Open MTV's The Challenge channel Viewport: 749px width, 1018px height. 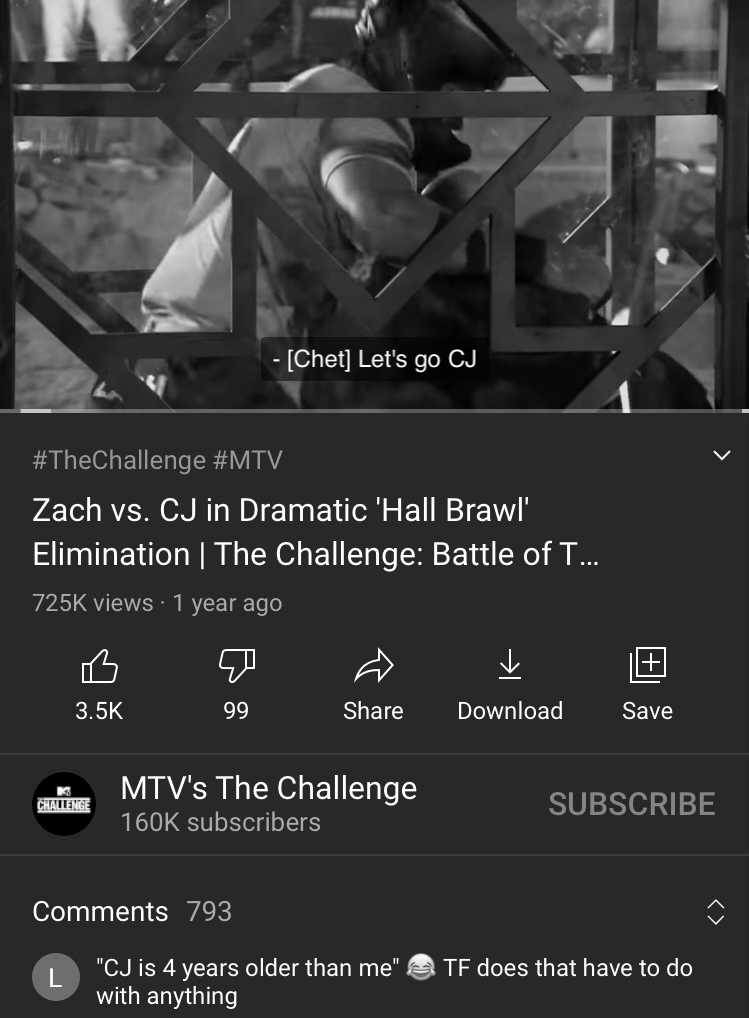64,804
